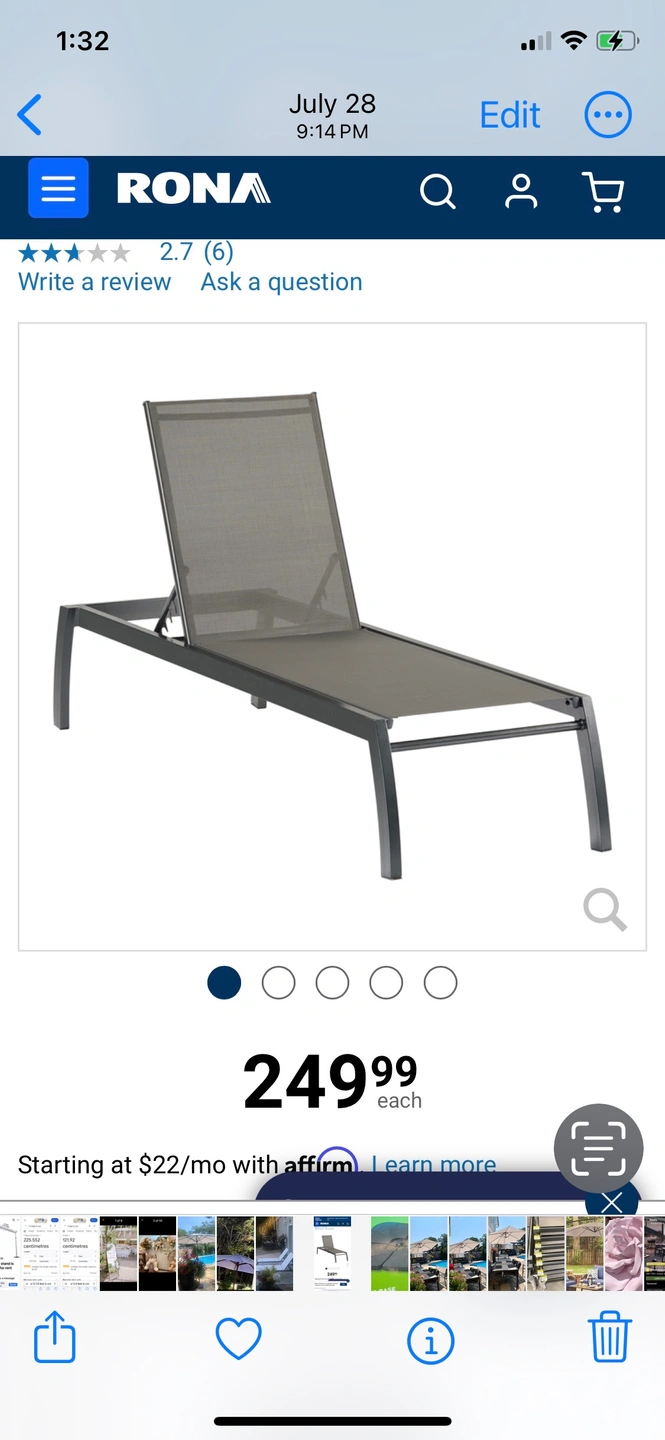Go back to the photo library

30,115
